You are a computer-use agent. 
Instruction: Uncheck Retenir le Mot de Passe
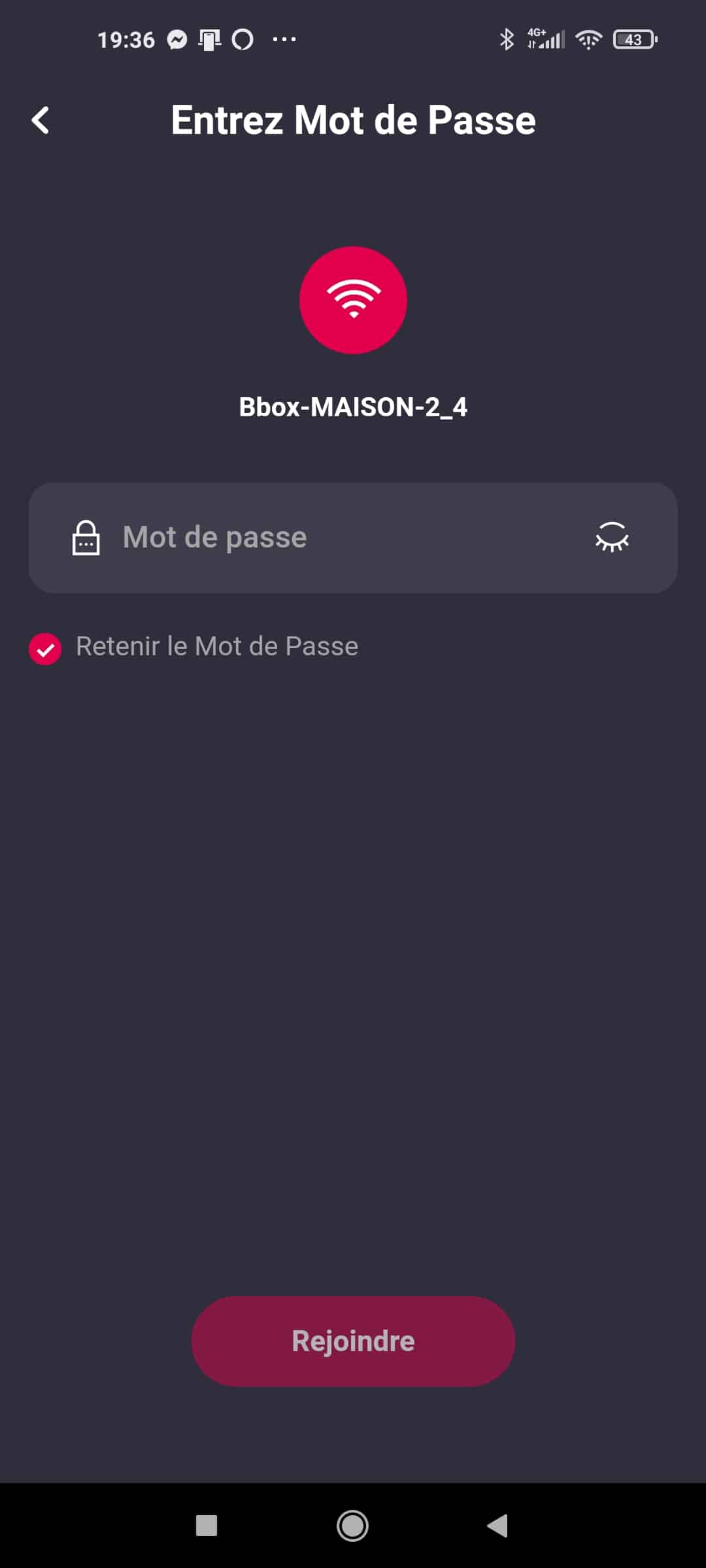45,649
